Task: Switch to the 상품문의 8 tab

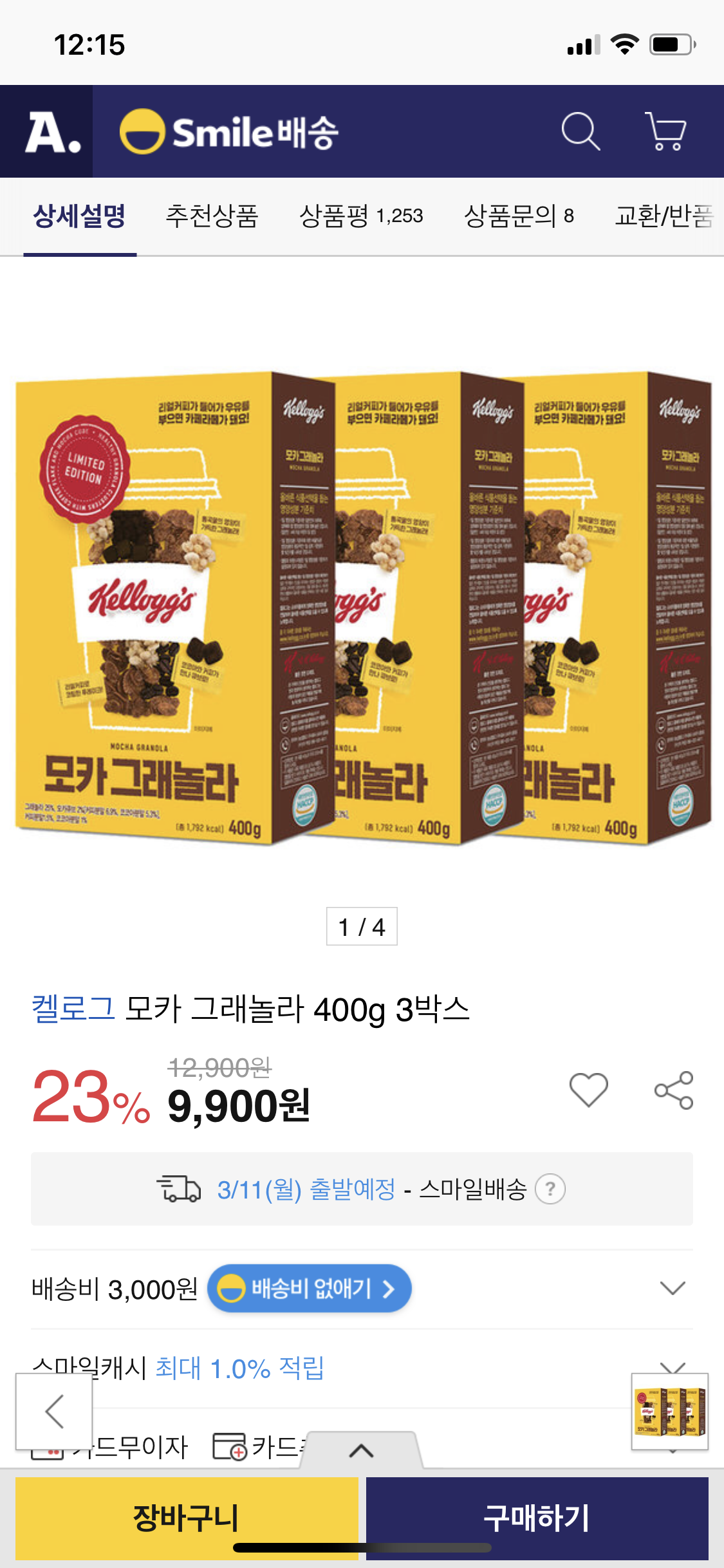Action: tap(519, 216)
